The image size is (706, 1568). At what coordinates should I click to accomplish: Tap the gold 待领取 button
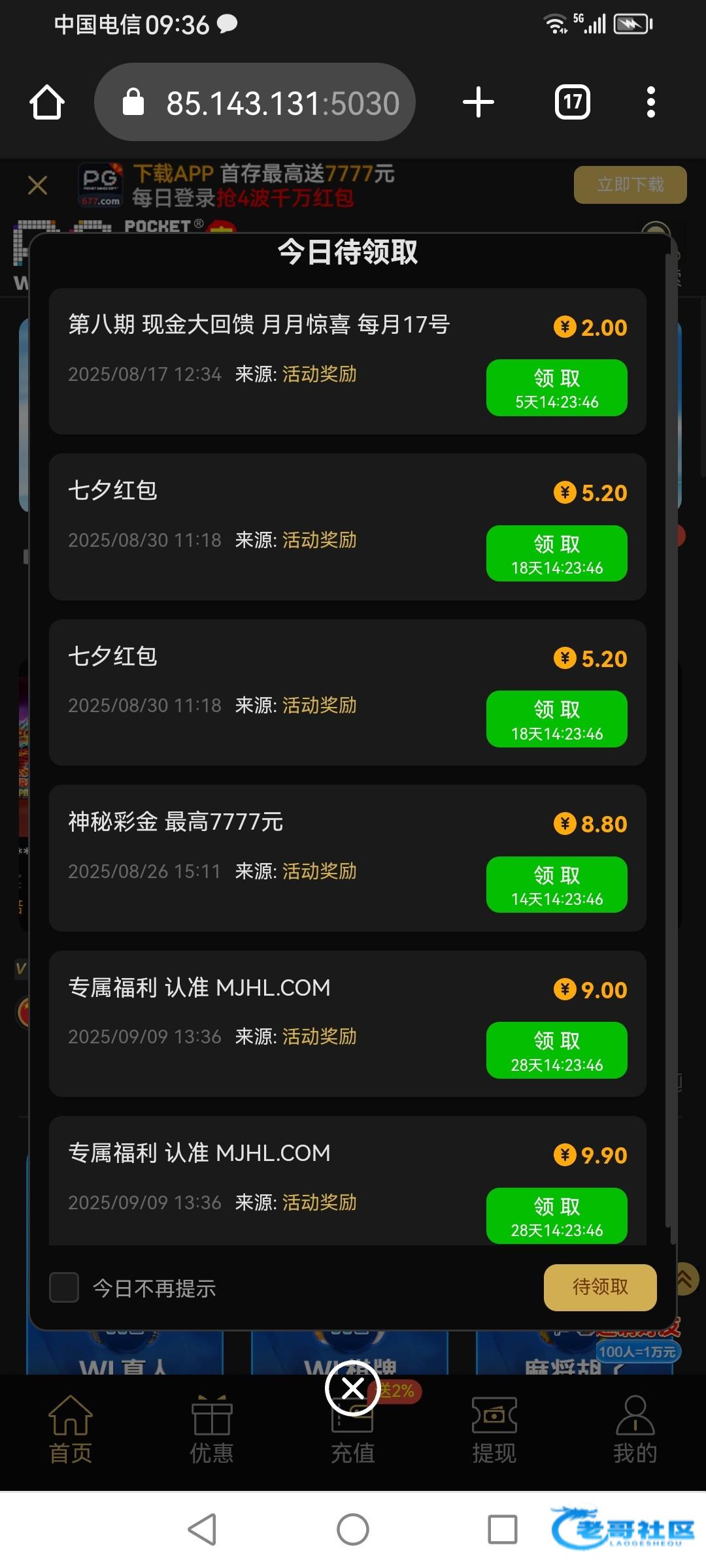[x=599, y=1287]
